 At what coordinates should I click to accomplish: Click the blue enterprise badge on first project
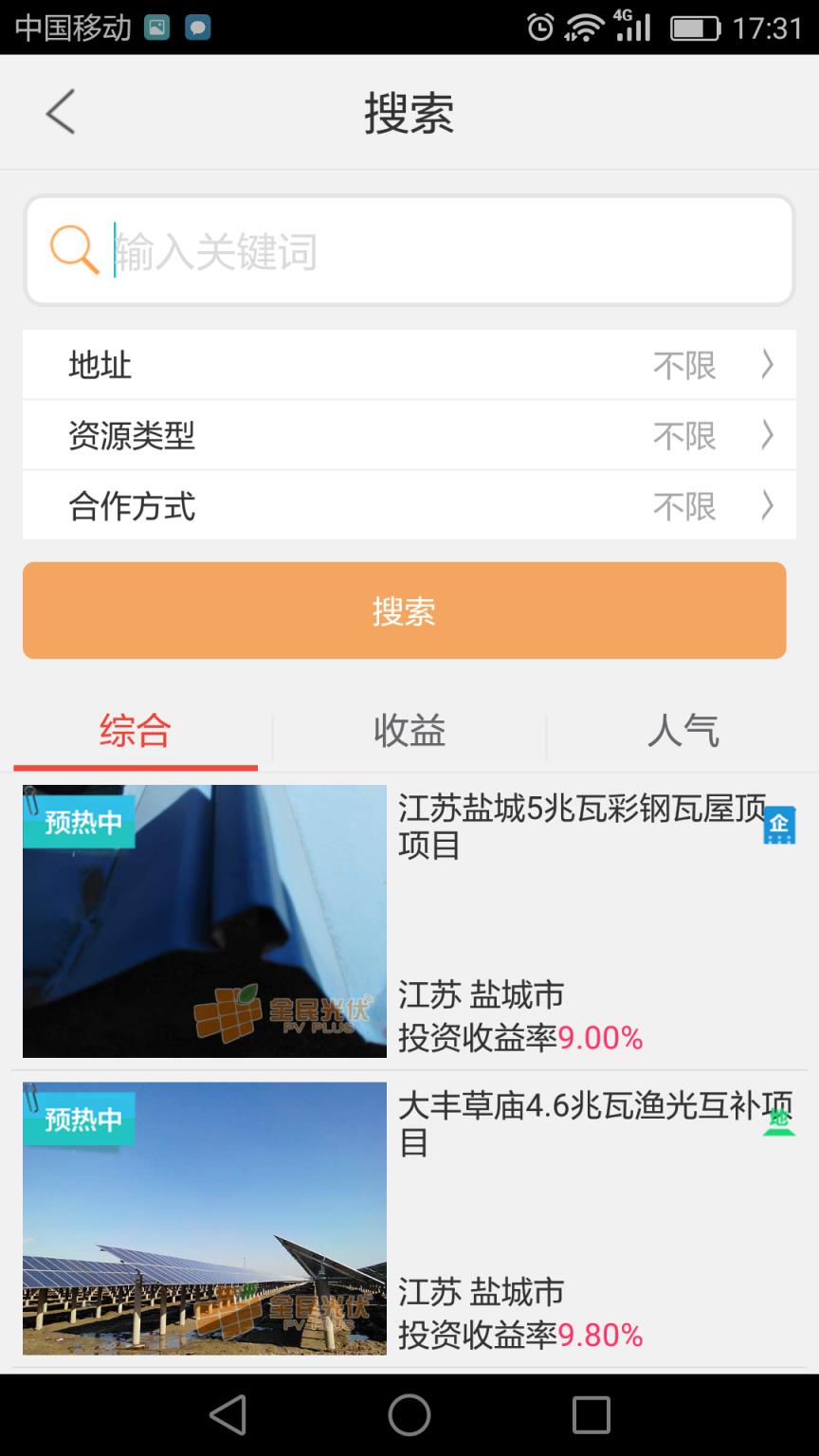[779, 825]
